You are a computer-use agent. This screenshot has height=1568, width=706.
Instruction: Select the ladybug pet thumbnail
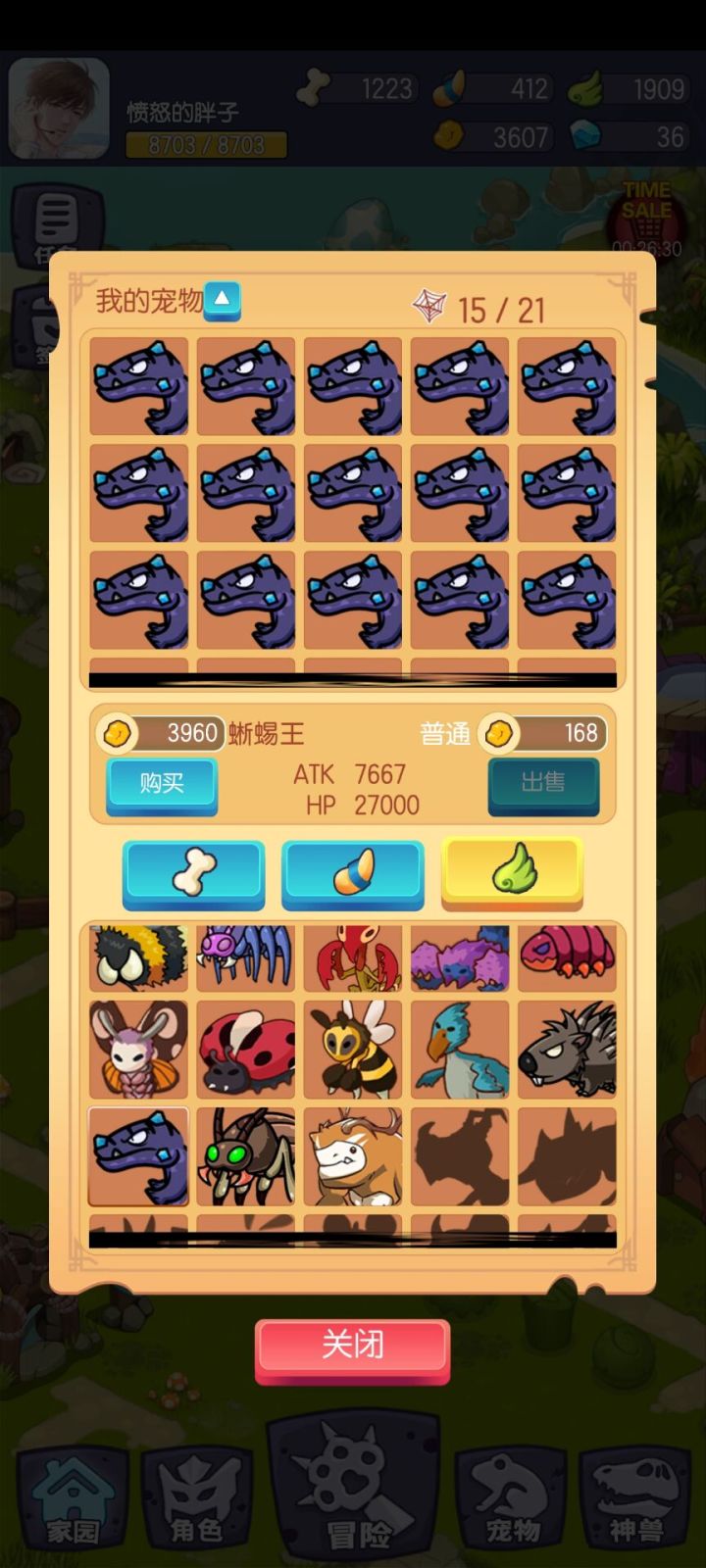[244, 1049]
